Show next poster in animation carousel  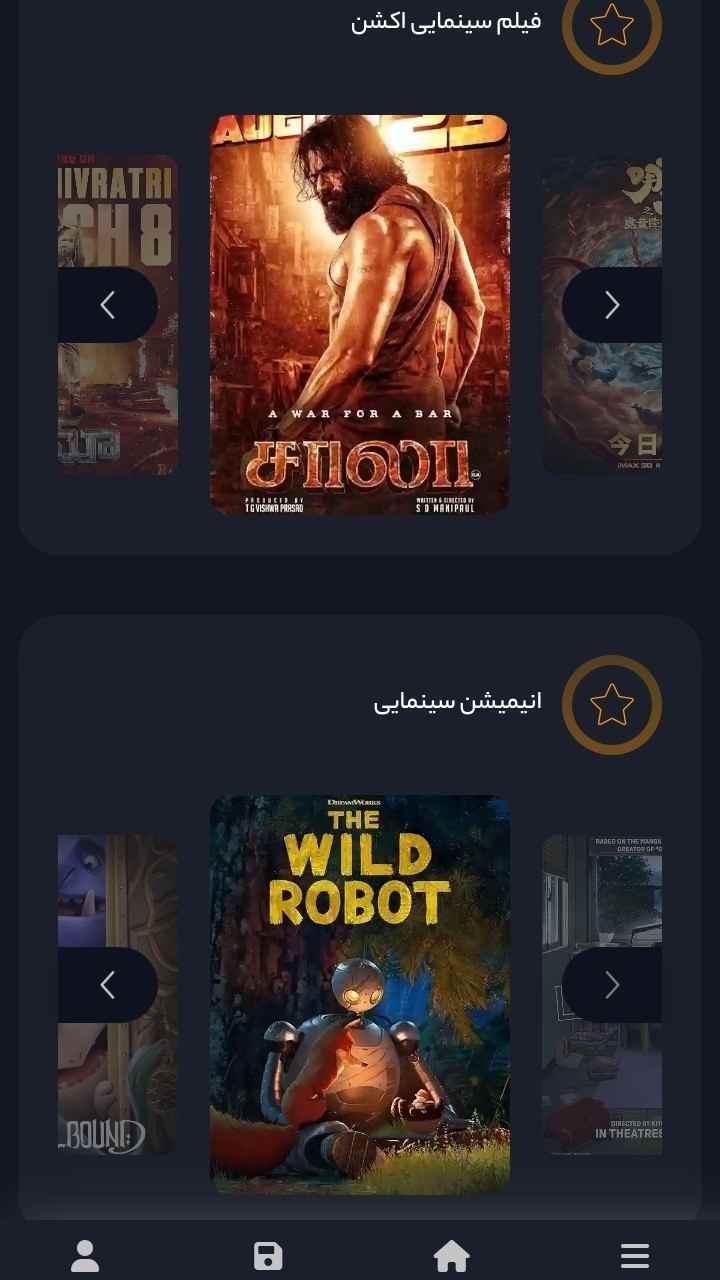[x=612, y=985]
